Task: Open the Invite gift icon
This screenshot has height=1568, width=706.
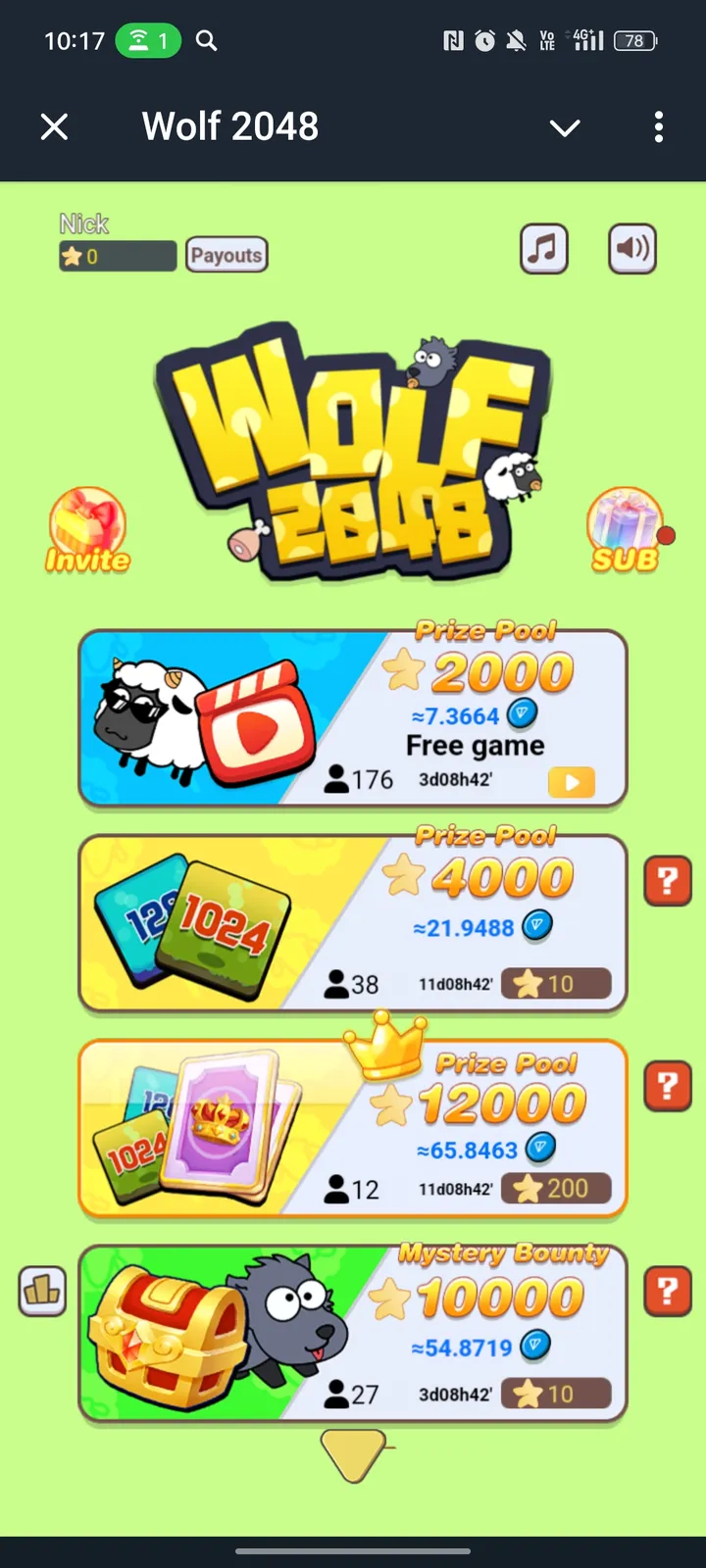Action: click(x=87, y=530)
